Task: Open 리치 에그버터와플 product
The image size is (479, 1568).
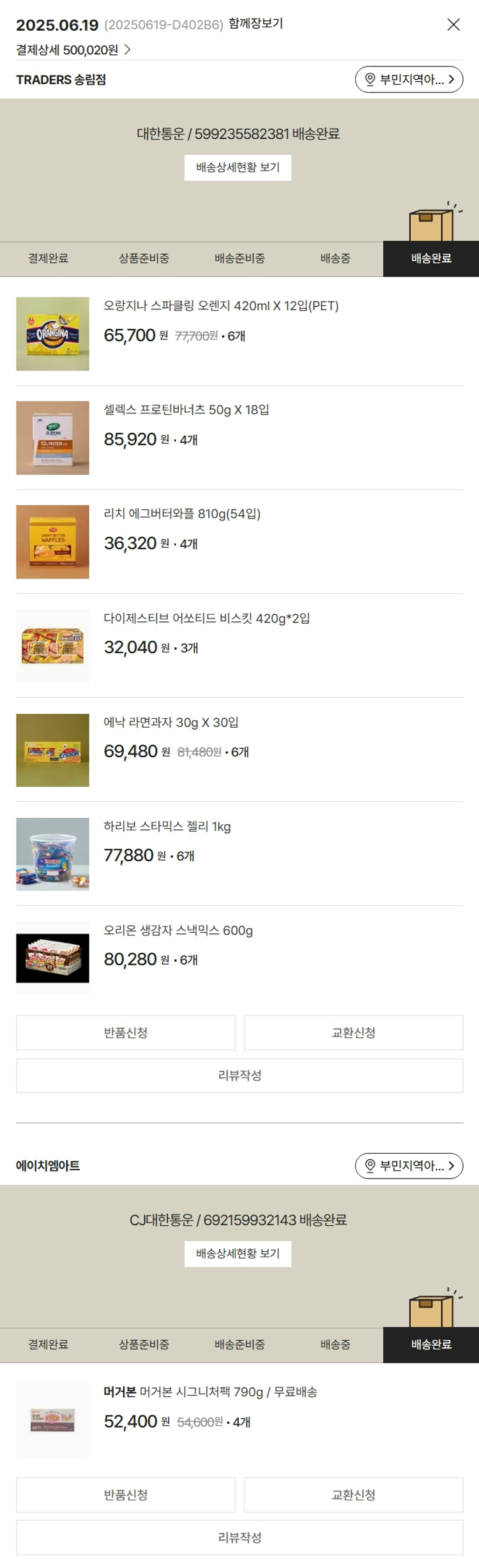Action: coord(182,514)
